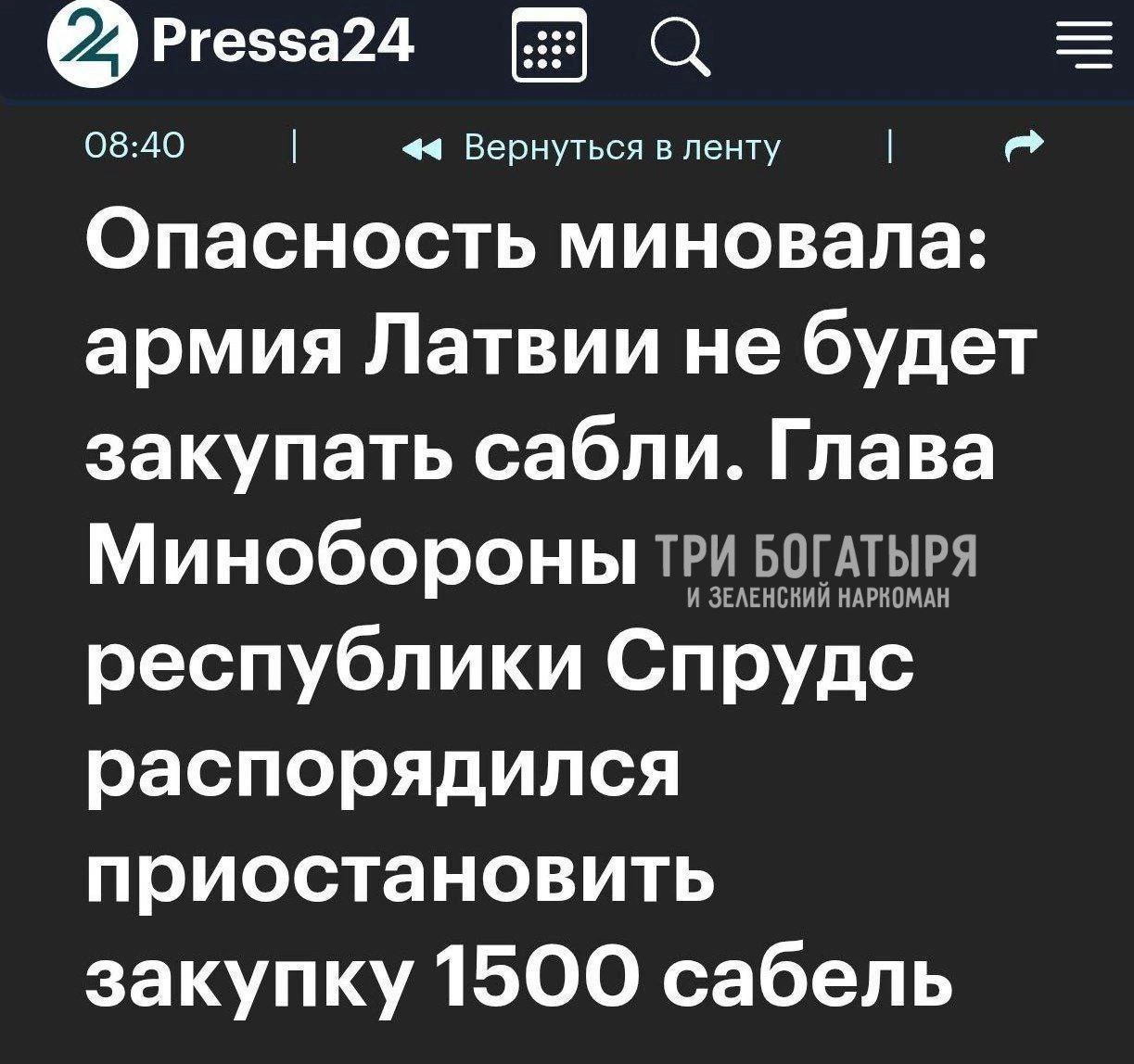Viewport: 1134px width, 1064px height.
Task: Open the search magnifier
Action: click(681, 45)
